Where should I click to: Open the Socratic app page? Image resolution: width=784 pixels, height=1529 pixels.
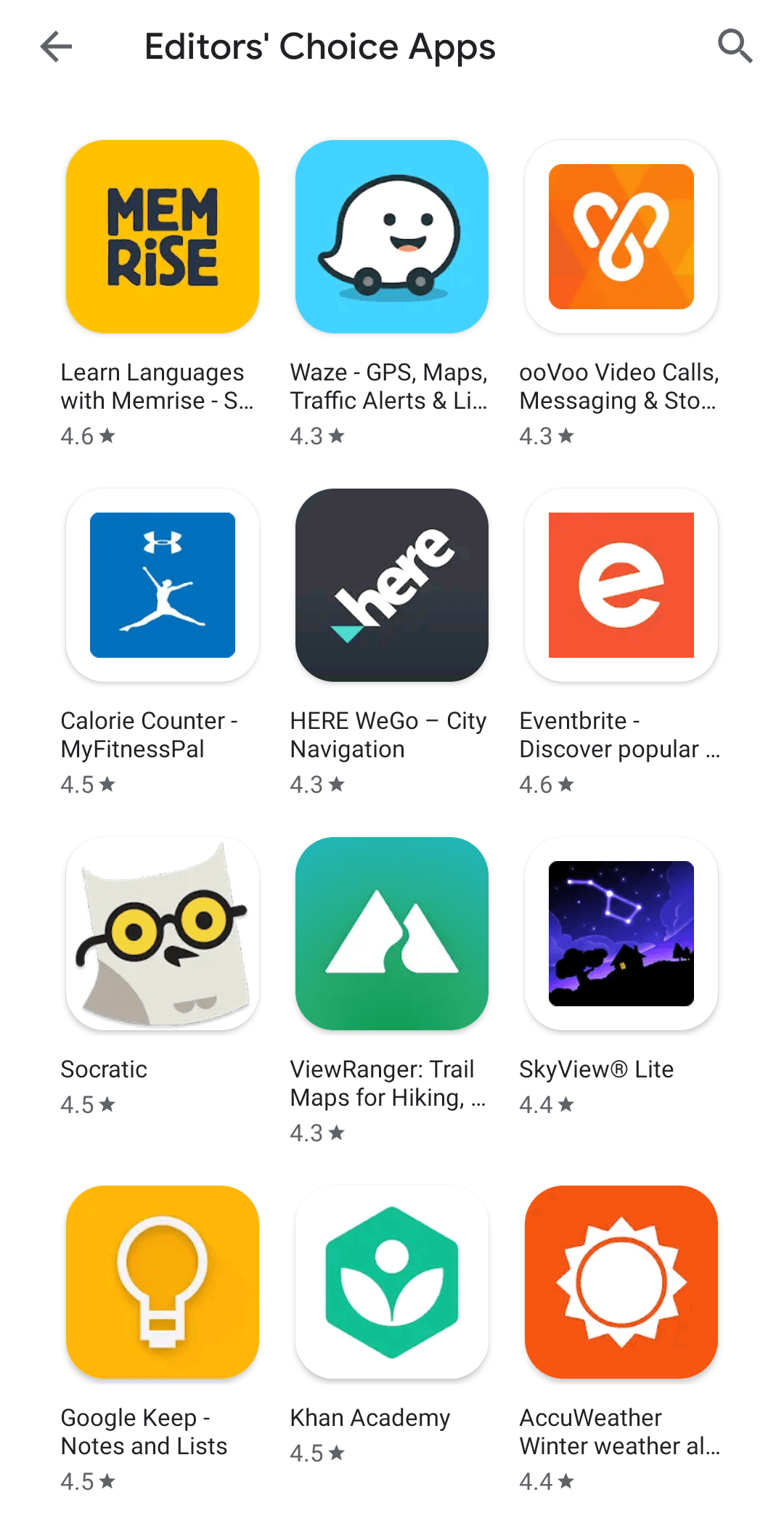point(163,934)
